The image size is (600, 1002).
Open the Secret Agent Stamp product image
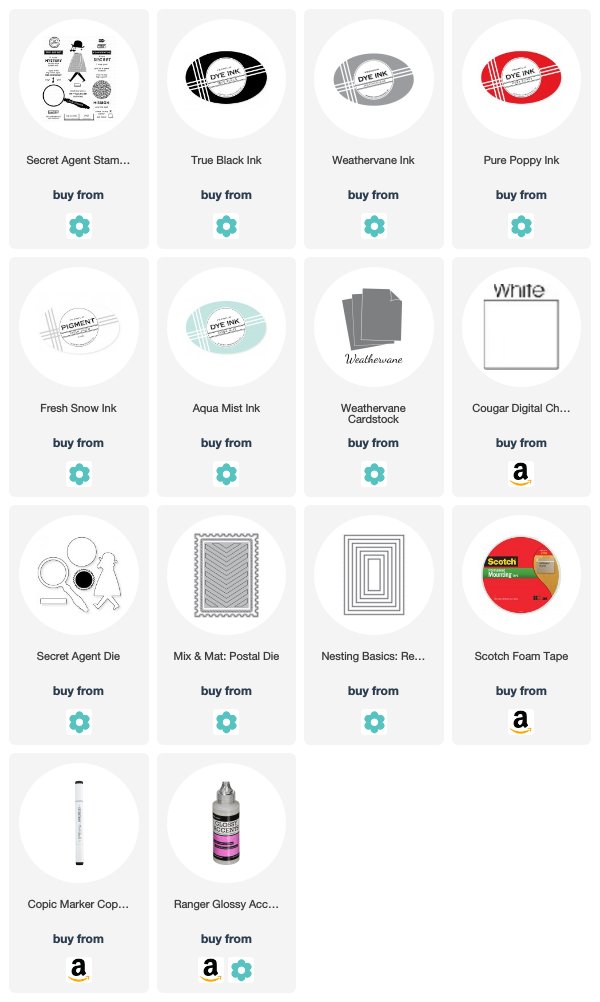[x=79, y=79]
